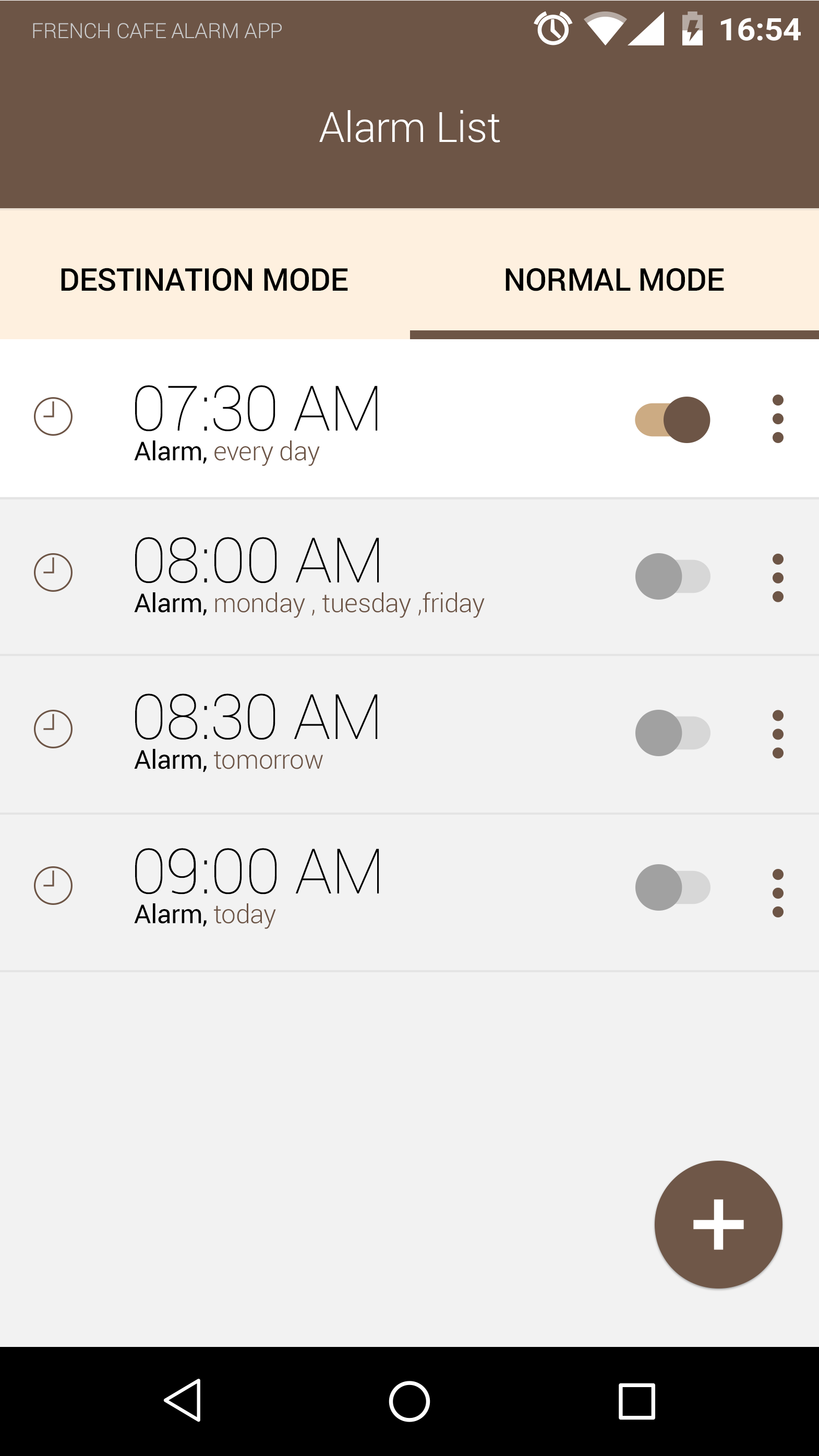Go back using the system back button
819x1456 pixels.
coord(183,1400)
